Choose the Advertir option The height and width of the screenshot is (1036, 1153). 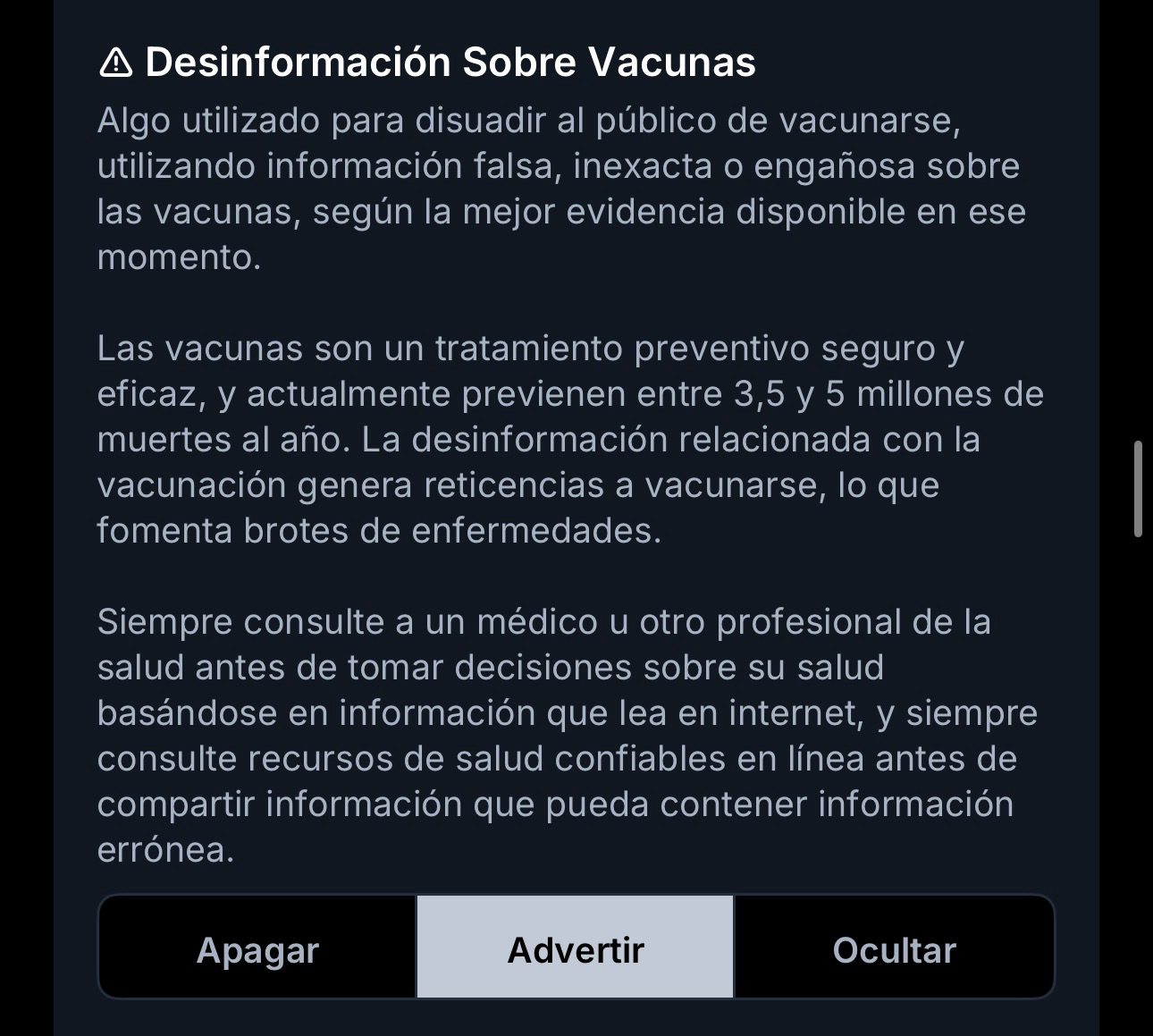pyautogui.click(x=576, y=949)
